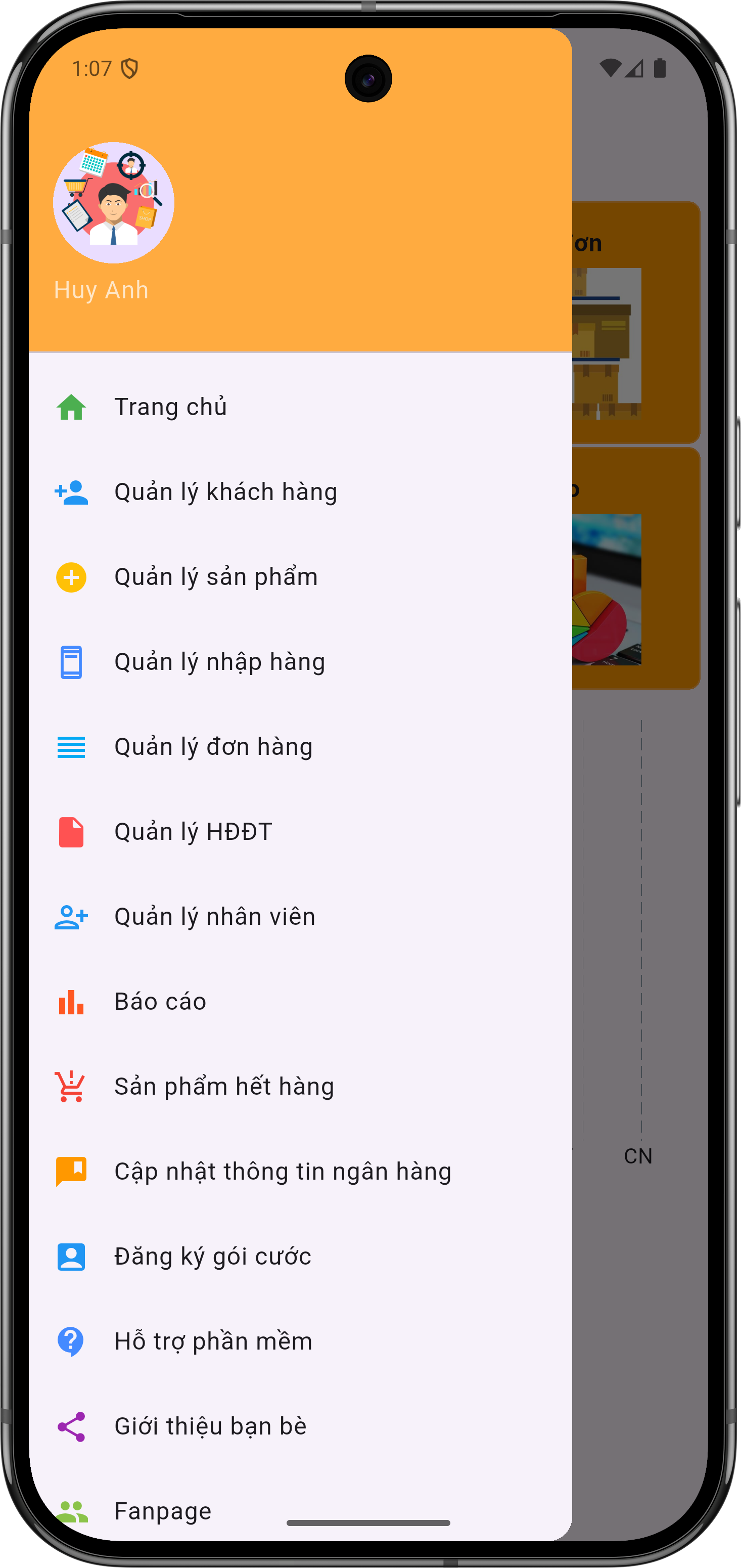Open Sản phẩm hết hàng list
The height and width of the screenshot is (1568, 741).
tap(224, 1087)
